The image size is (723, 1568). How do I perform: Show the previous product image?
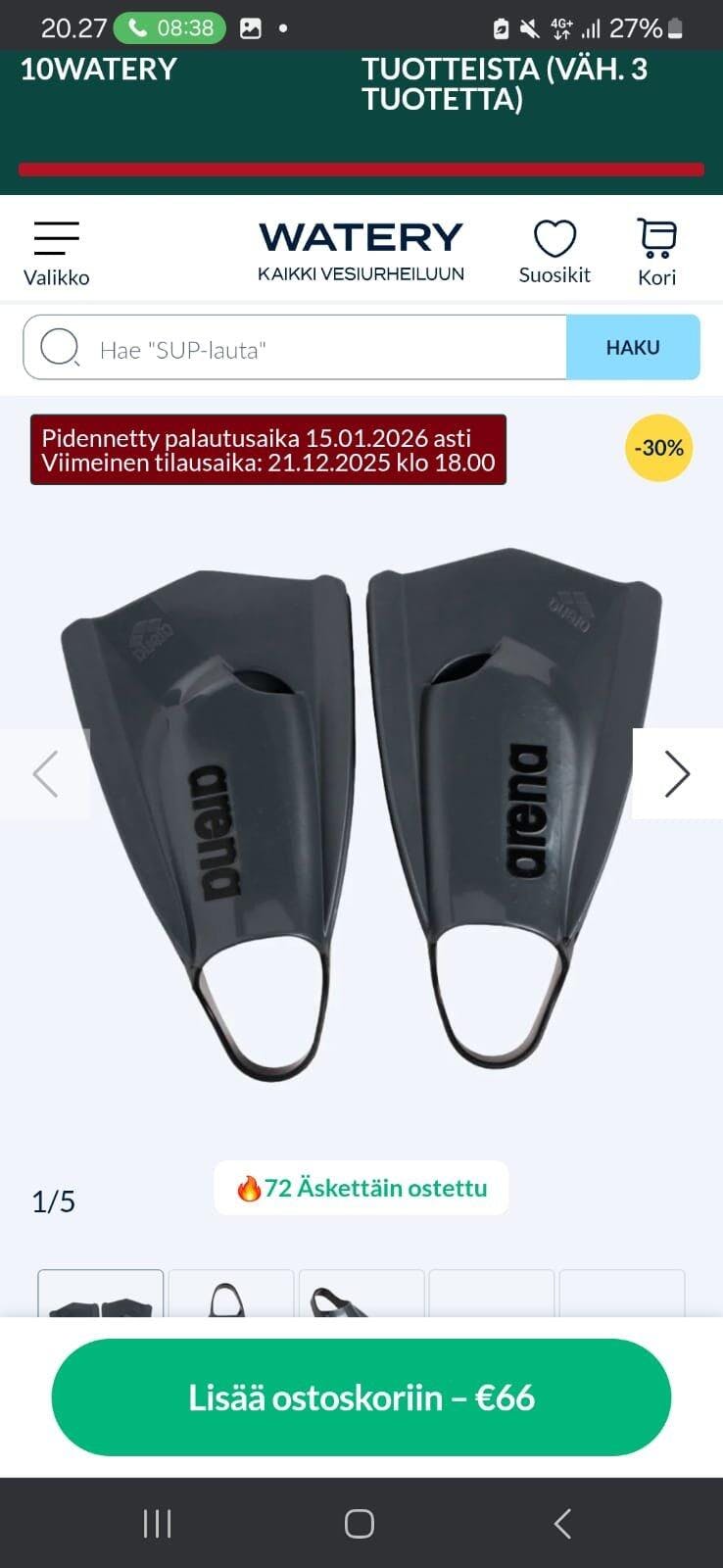[x=45, y=774]
